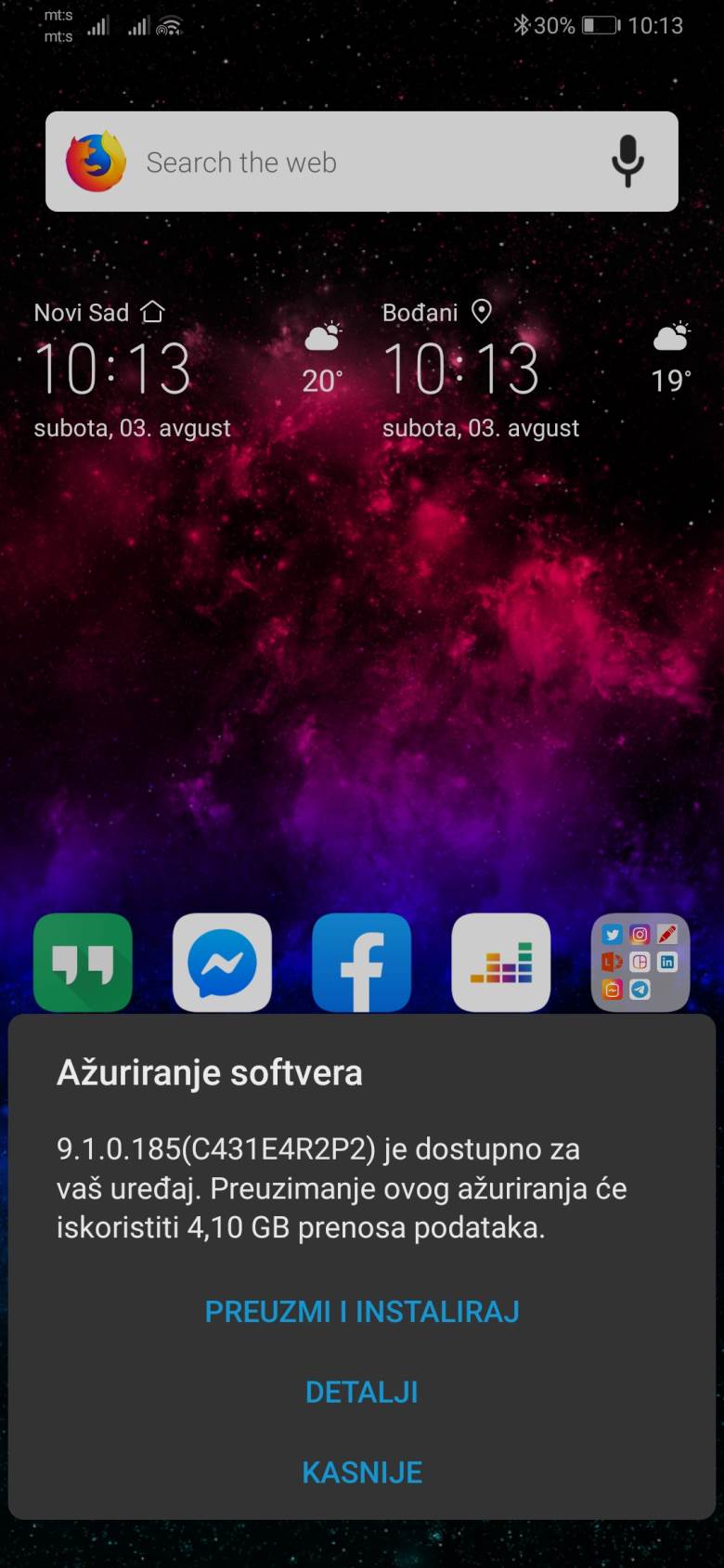The height and width of the screenshot is (1568, 724).
Task: Tap the Bođani weather showing 19 degrees
Action: (671, 357)
